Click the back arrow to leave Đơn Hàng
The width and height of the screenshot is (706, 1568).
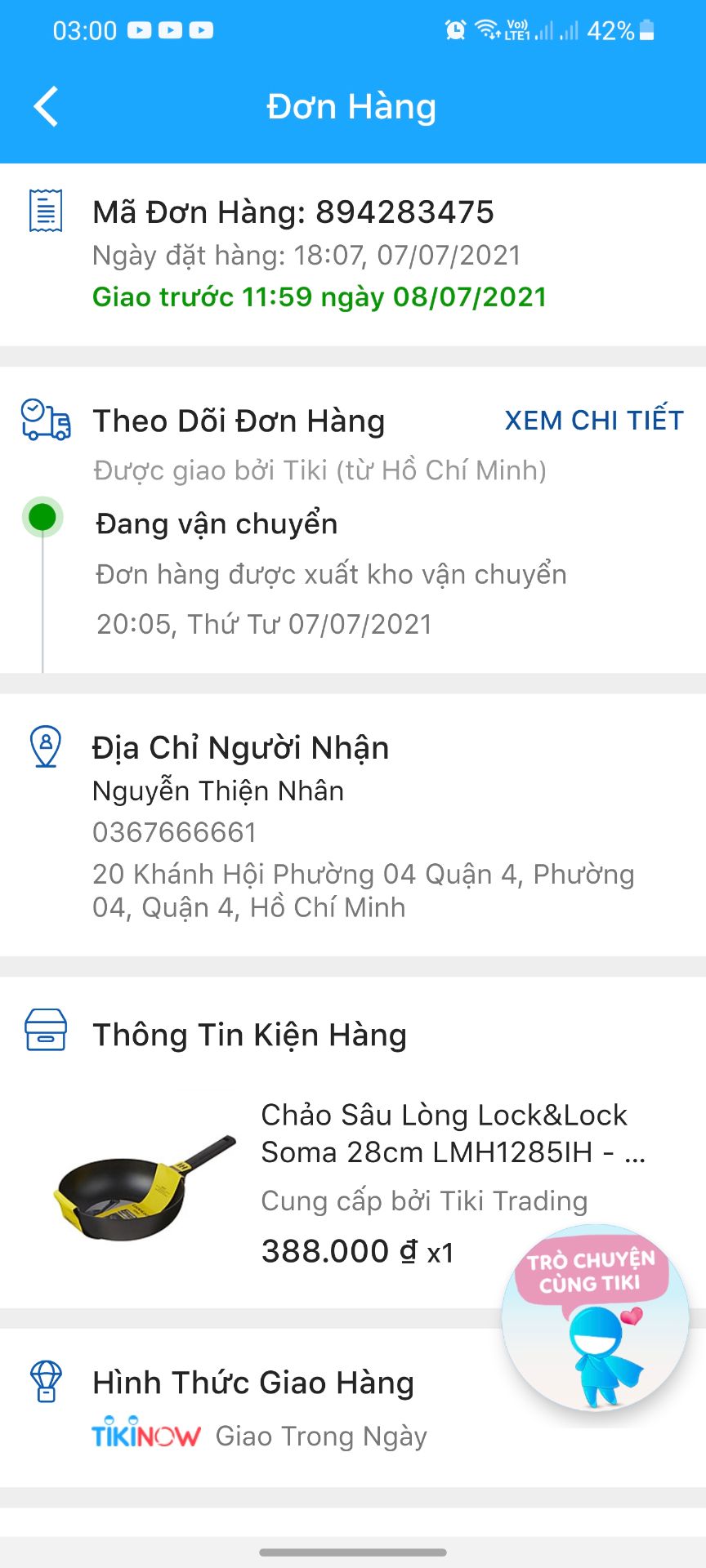click(x=45, y=106)
